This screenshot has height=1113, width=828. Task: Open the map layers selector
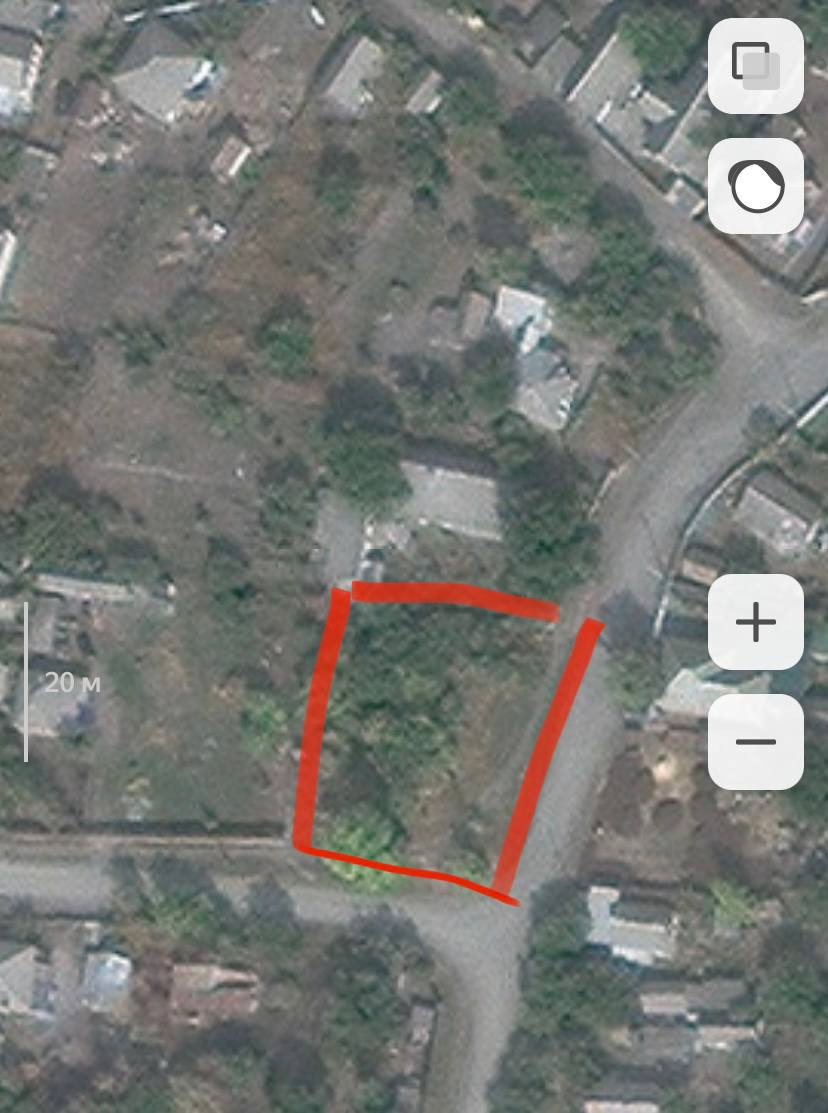pyautogui.click(x=755, y=65)
